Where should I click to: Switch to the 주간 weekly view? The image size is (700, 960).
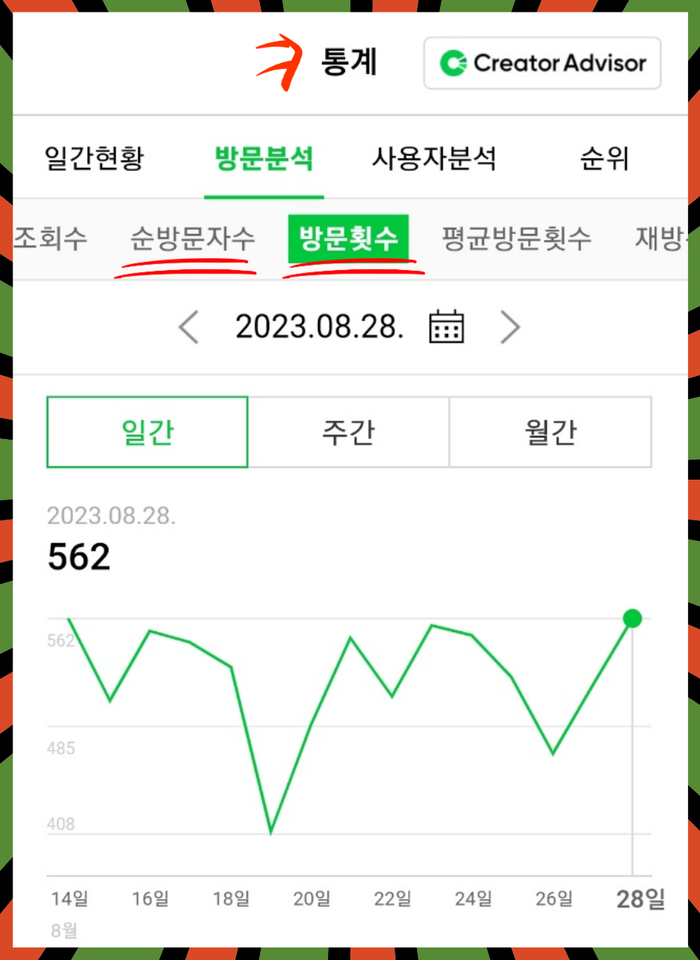(x=348, y=432)
